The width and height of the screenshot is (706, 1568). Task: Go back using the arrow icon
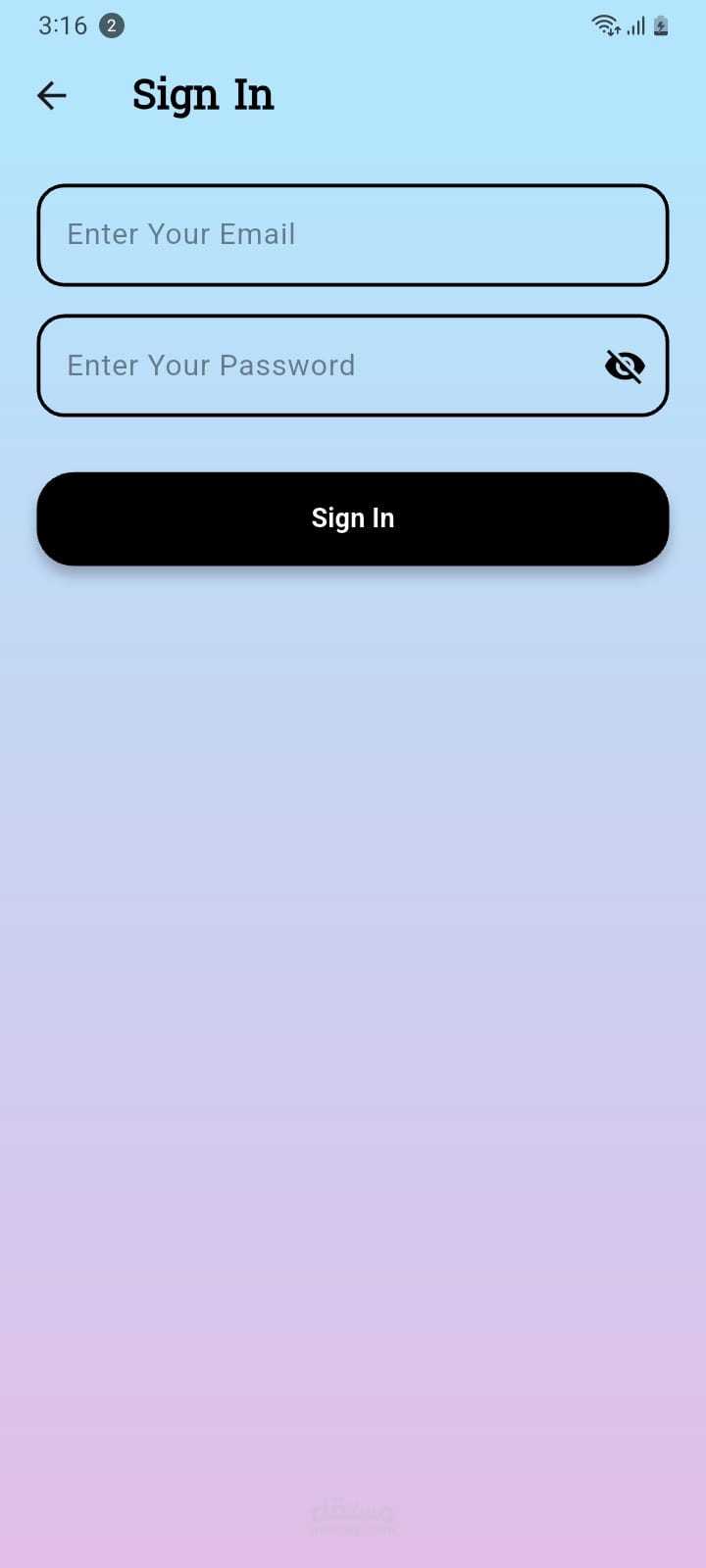click(x=52, y=95)
